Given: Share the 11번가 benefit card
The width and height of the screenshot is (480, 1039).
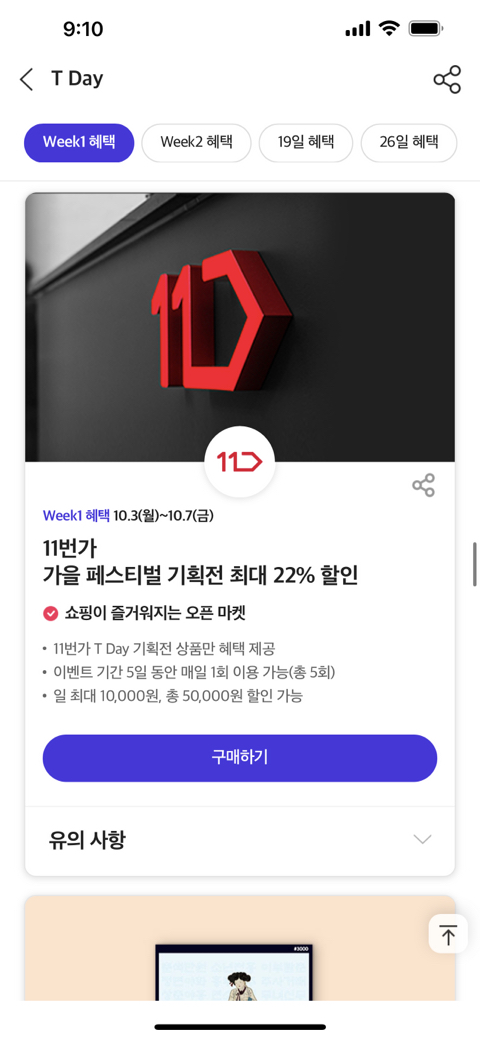Looking at the screenshot, I should 423,486.
